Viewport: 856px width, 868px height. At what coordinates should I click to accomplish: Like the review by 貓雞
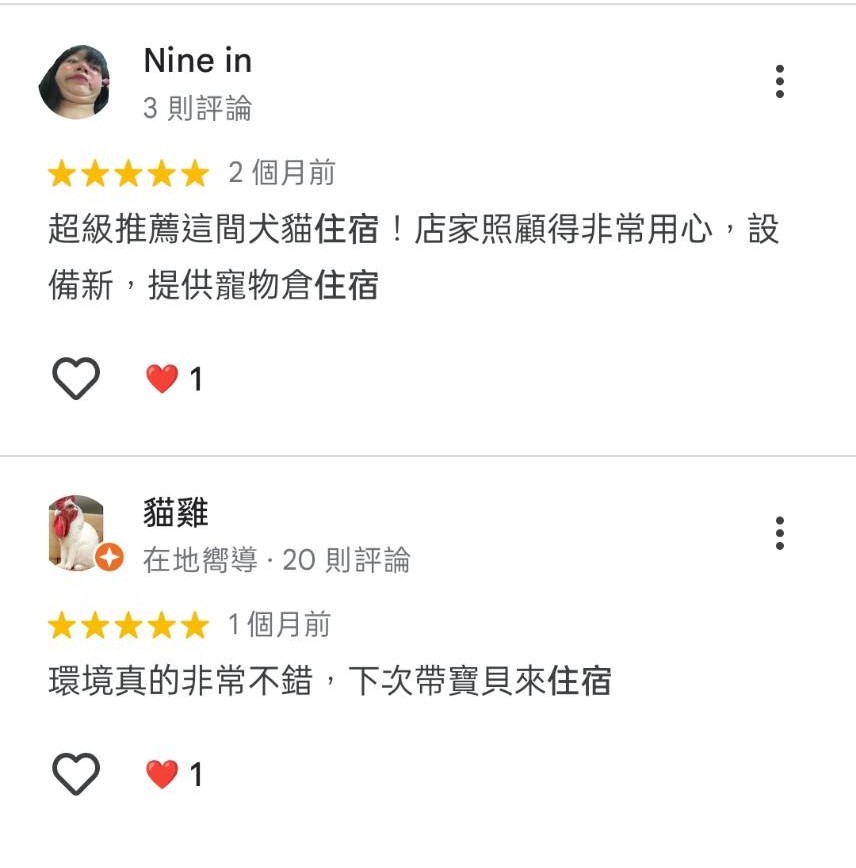tap(76, 774)
